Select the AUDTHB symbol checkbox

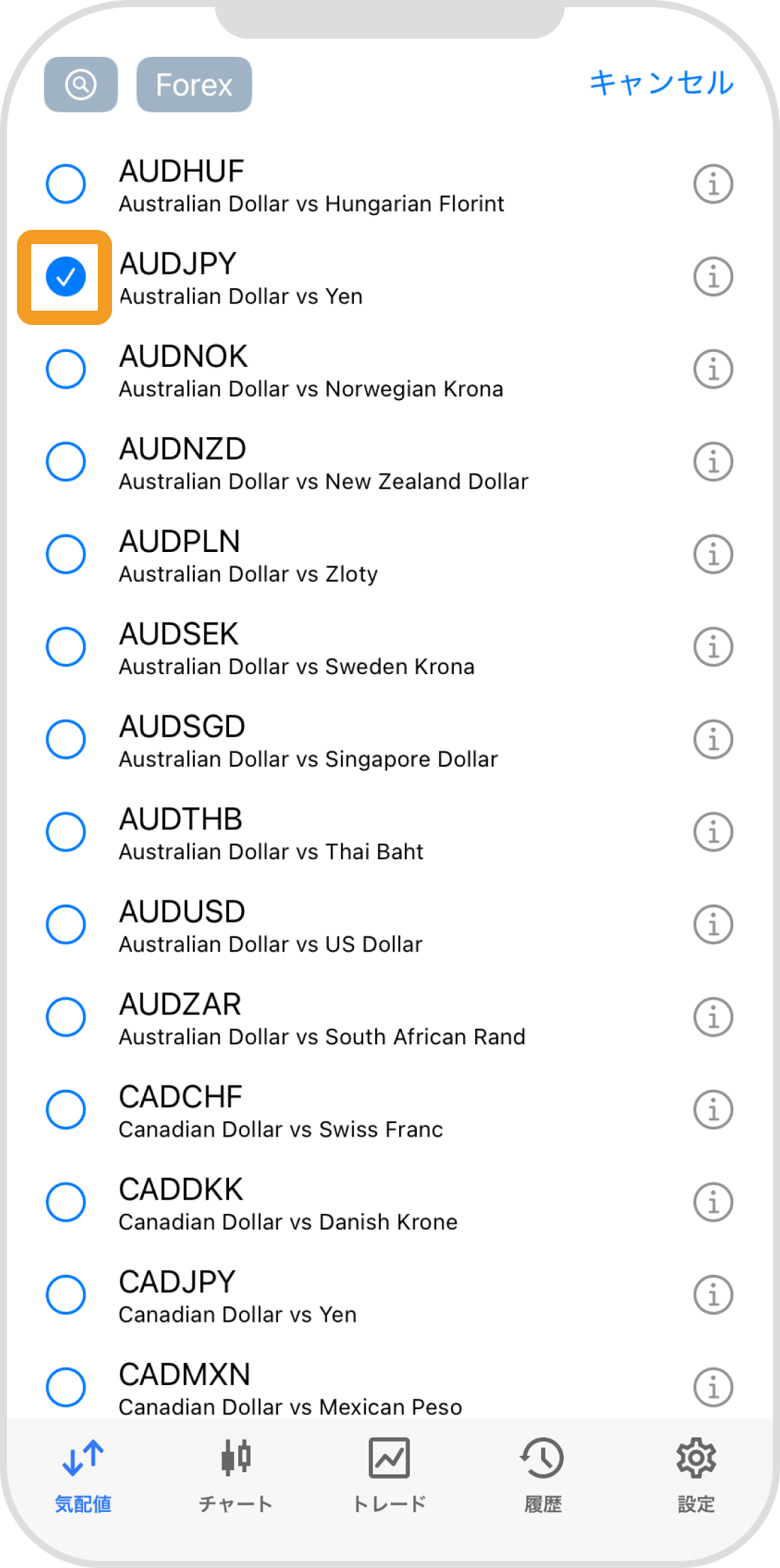tap(66, 832)
